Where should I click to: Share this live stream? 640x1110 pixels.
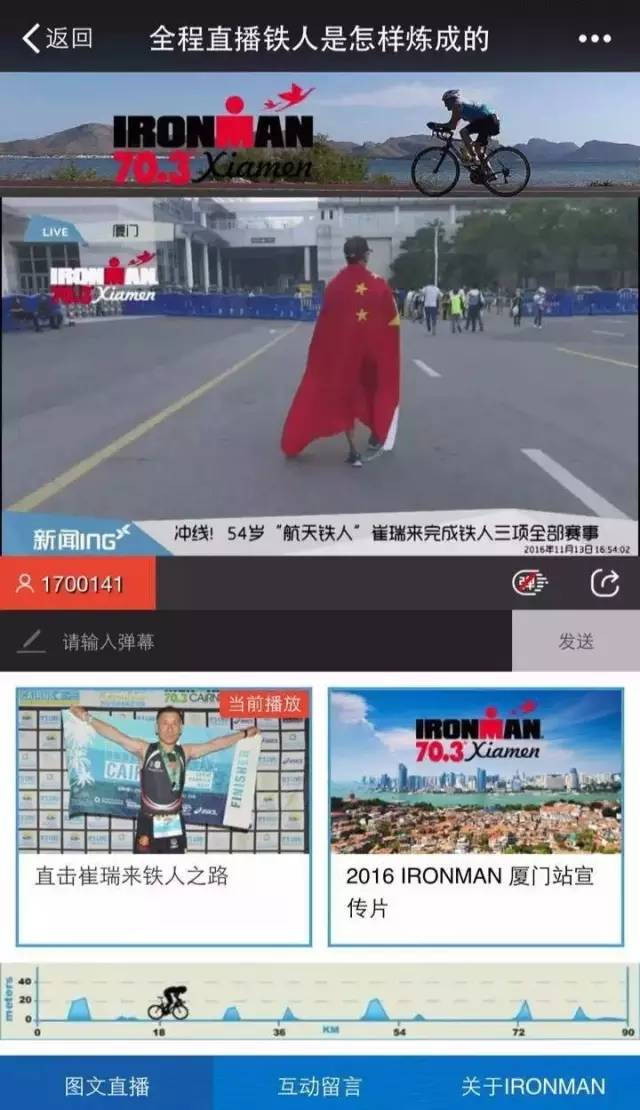(x=604, y=583)
